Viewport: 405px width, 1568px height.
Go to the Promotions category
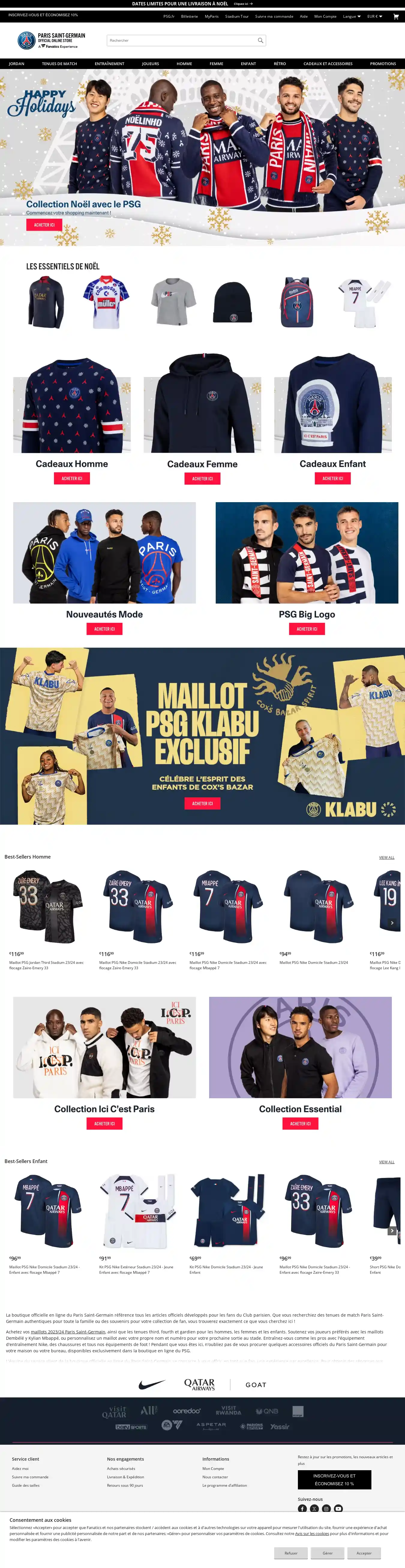tap(382, 63)
